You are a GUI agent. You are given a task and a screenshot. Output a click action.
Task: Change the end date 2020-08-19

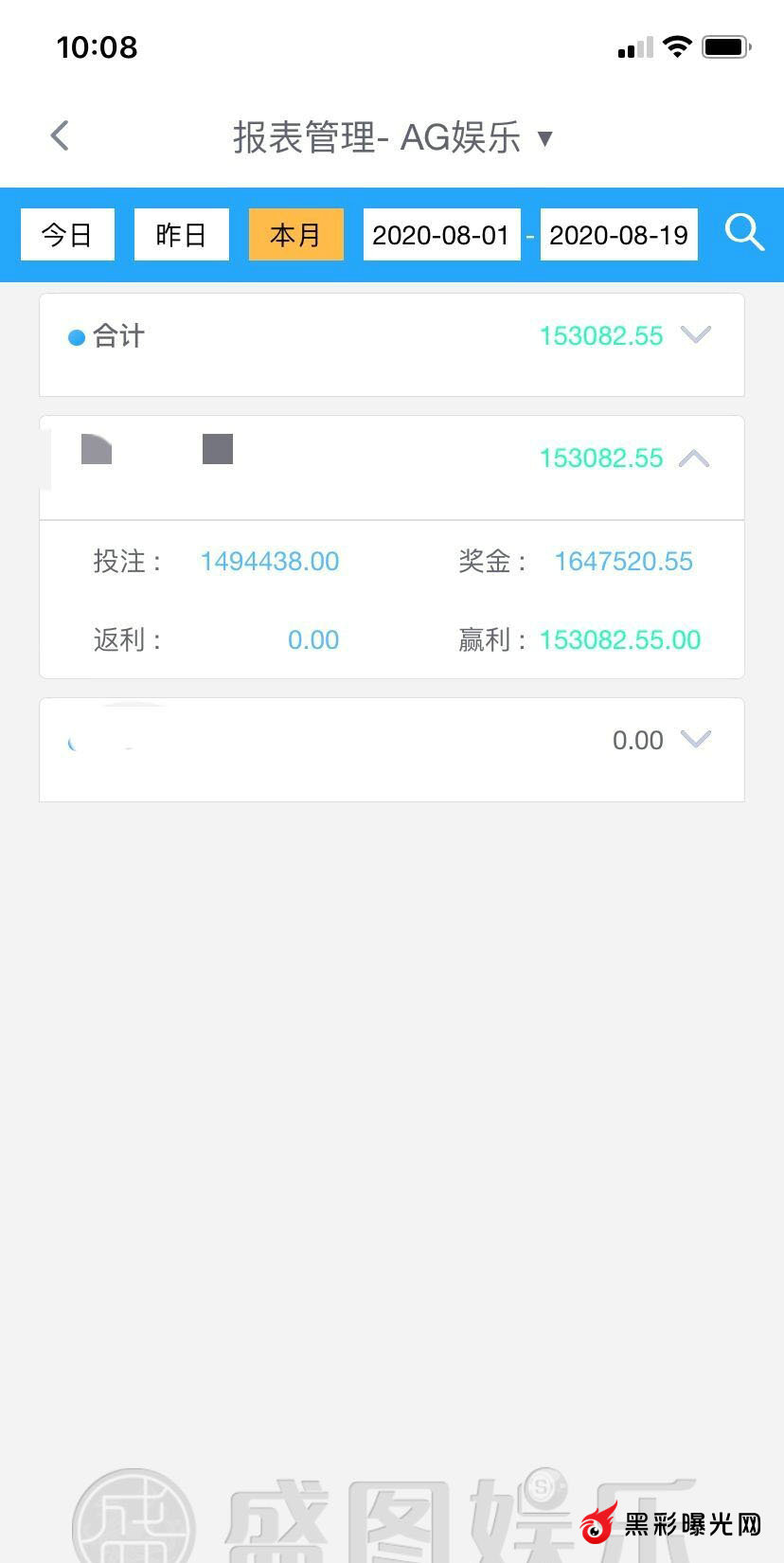[x=618, y=235]
